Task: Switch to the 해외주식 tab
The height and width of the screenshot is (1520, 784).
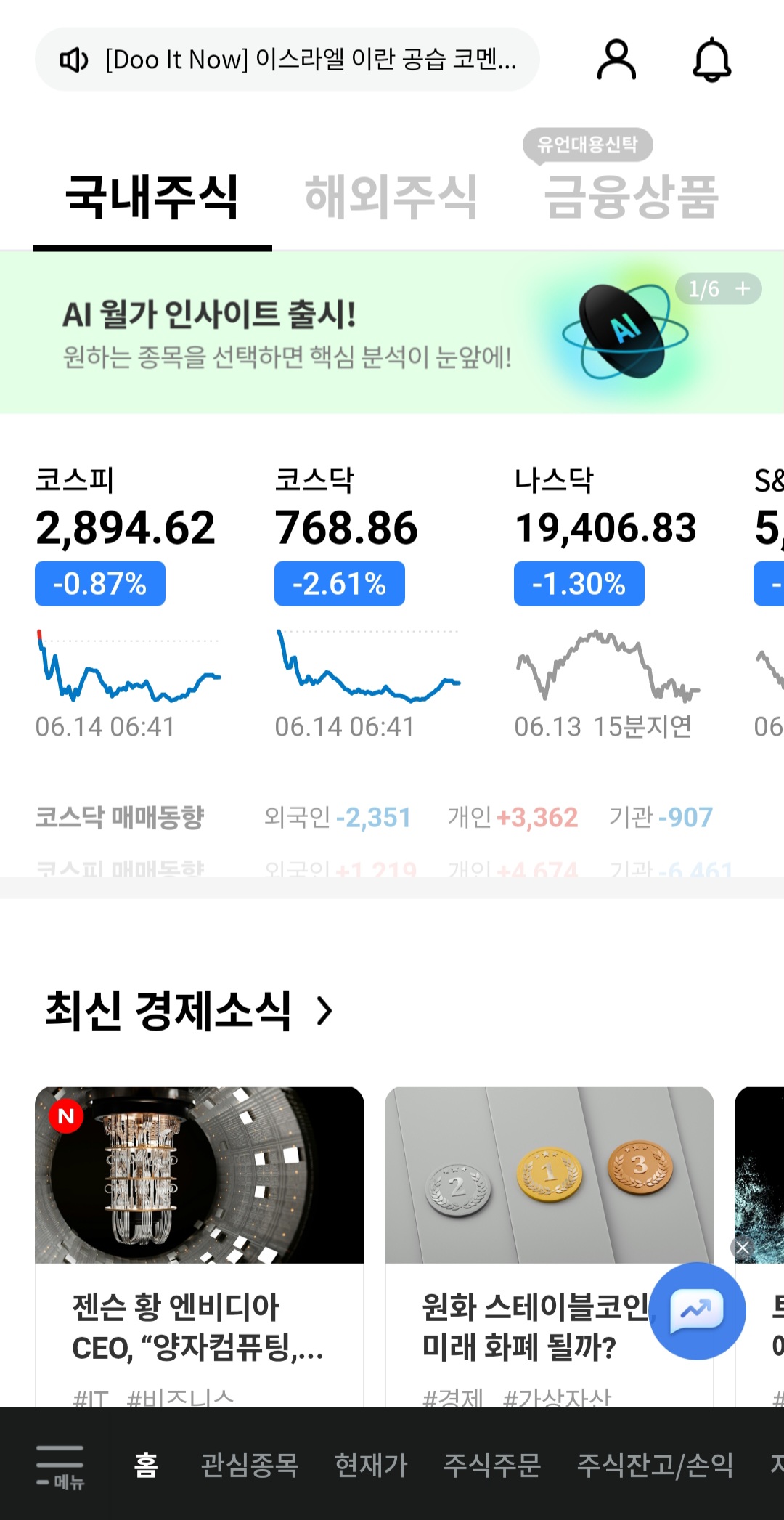Action: pyautogui.click(x=391, y=197)
